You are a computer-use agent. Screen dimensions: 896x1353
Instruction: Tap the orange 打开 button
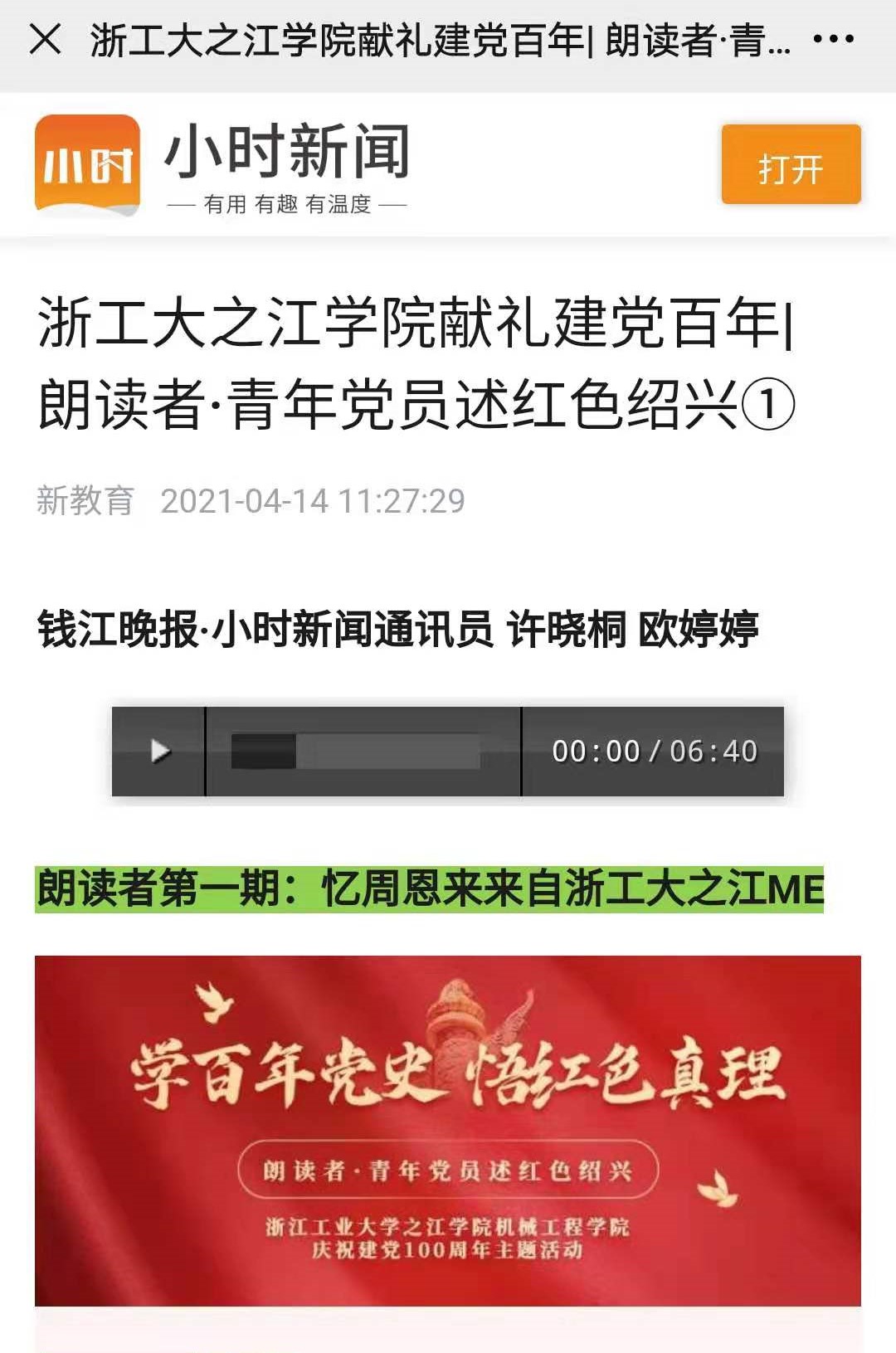(x=791, y=165)
